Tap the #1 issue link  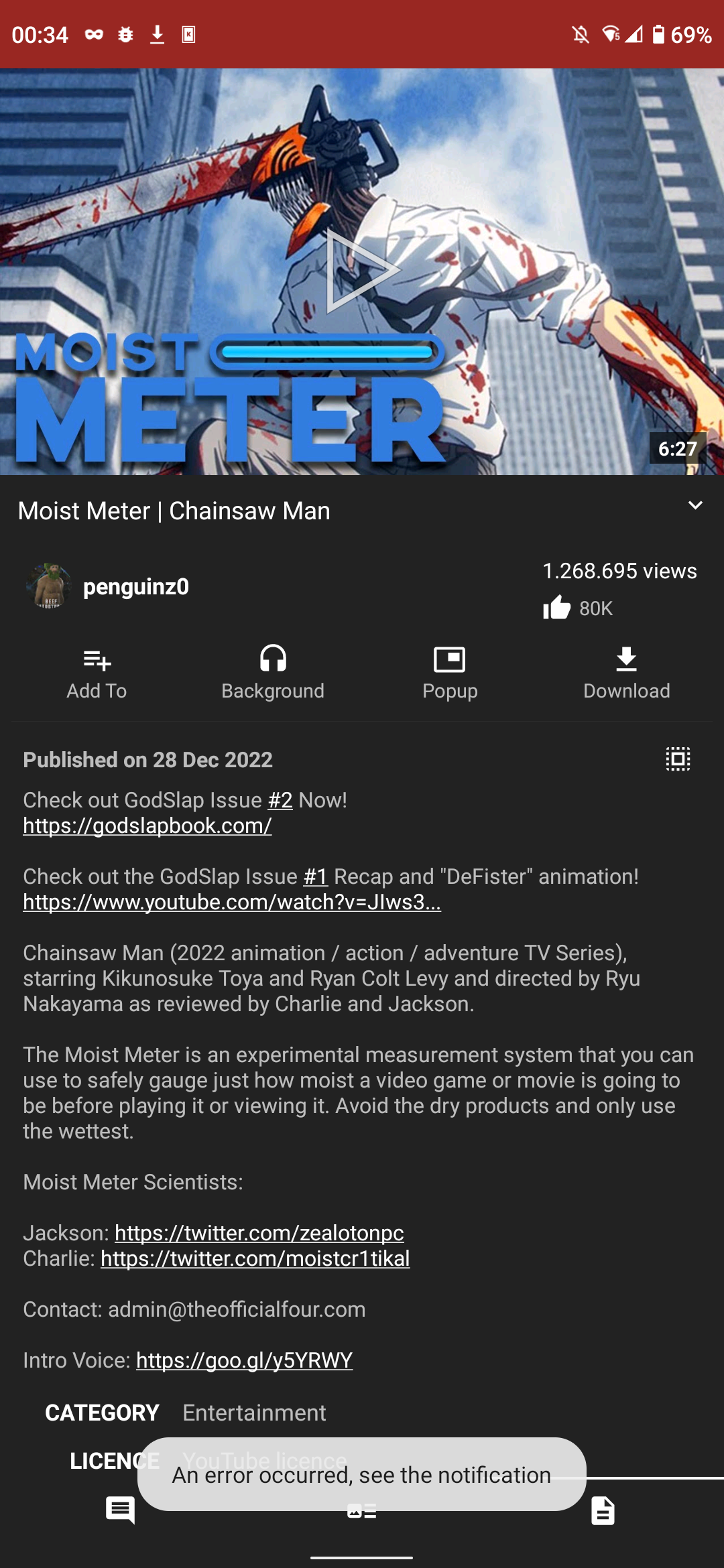[x=316, y=876]
